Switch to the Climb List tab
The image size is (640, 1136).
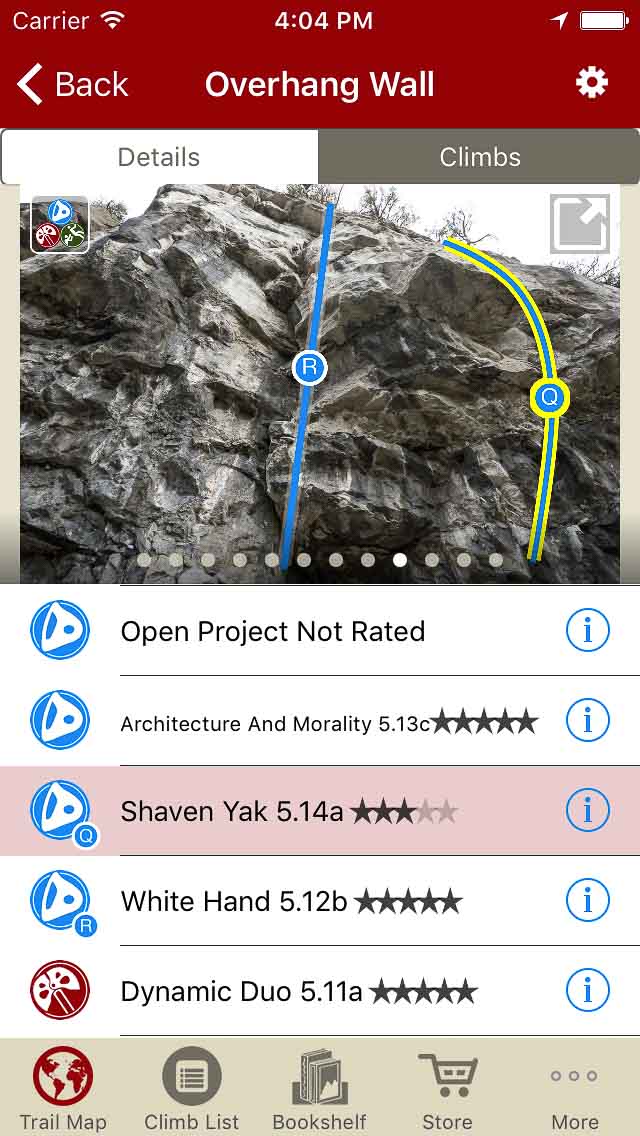coord(191,1088)
